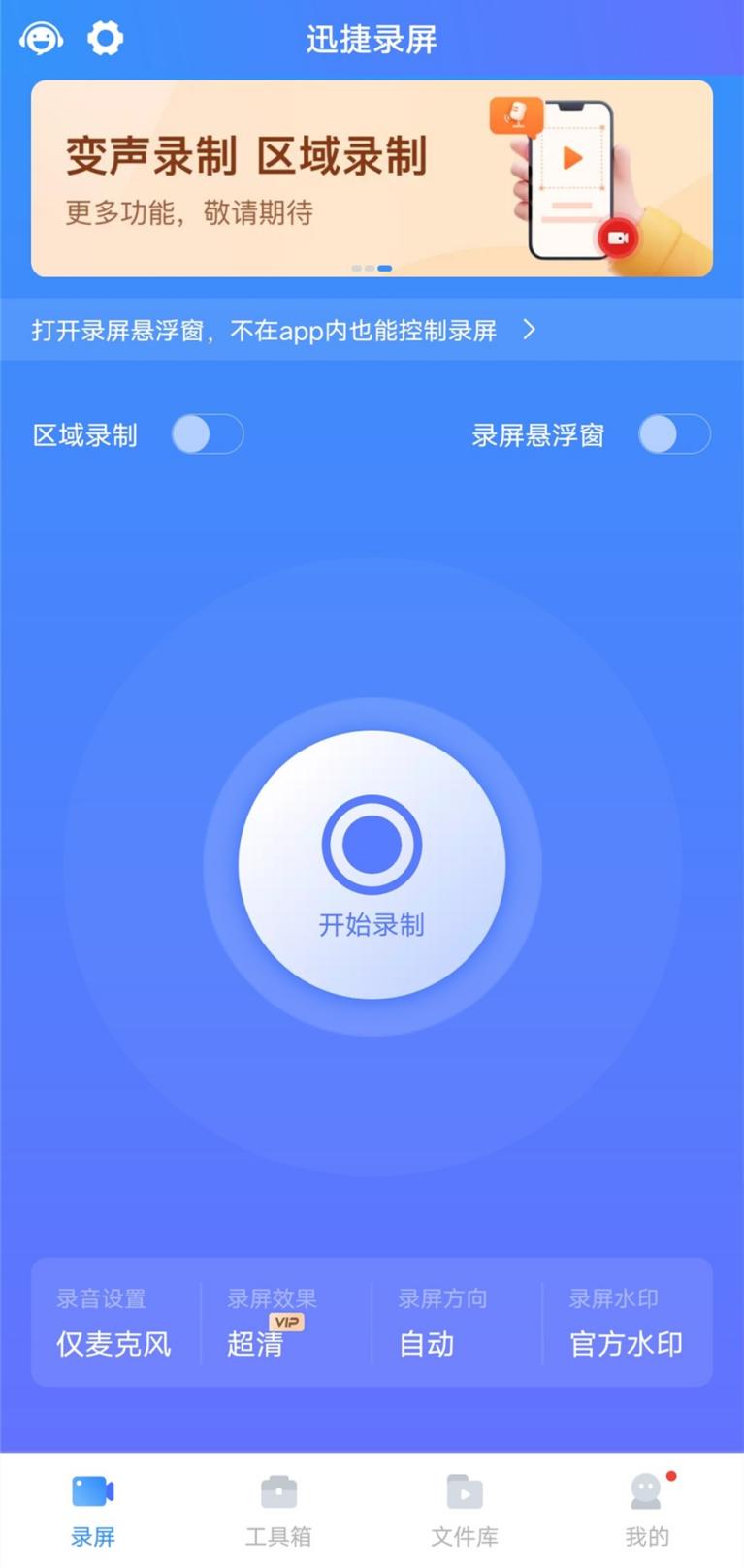Switch to the 工具箱 tab
The width and height of the screenshot is (744, 1568).
tap(278, 1511)
